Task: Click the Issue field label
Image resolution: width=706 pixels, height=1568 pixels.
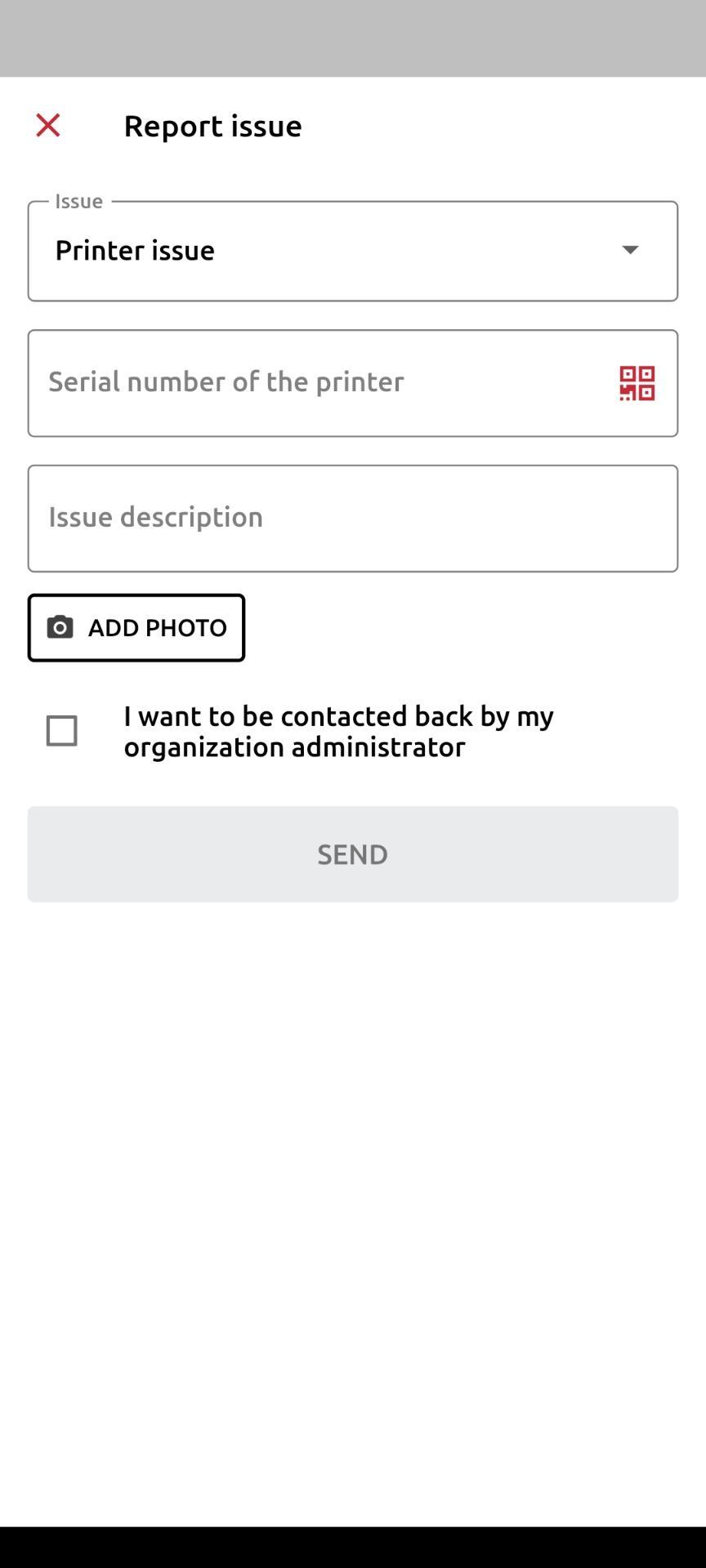Action: coord(78,200)
